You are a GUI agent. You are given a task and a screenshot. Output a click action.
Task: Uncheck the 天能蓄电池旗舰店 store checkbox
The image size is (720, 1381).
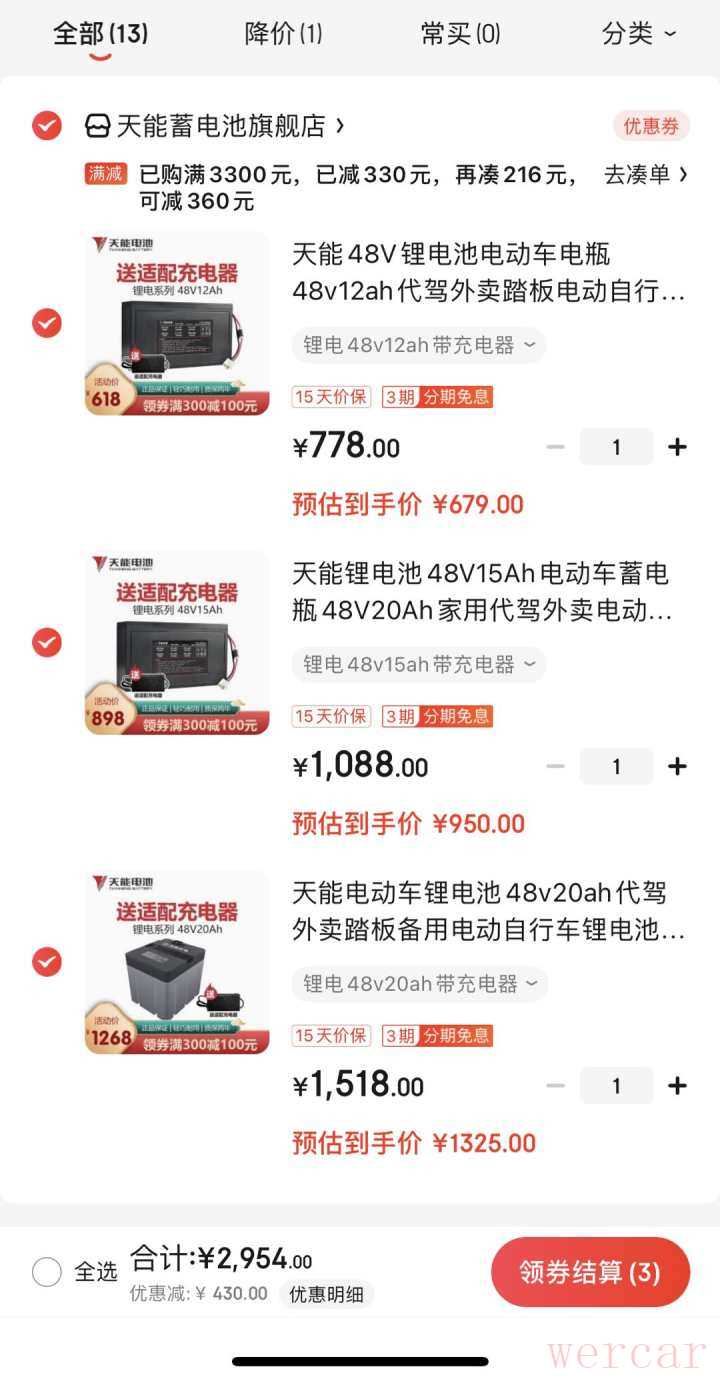47,126
